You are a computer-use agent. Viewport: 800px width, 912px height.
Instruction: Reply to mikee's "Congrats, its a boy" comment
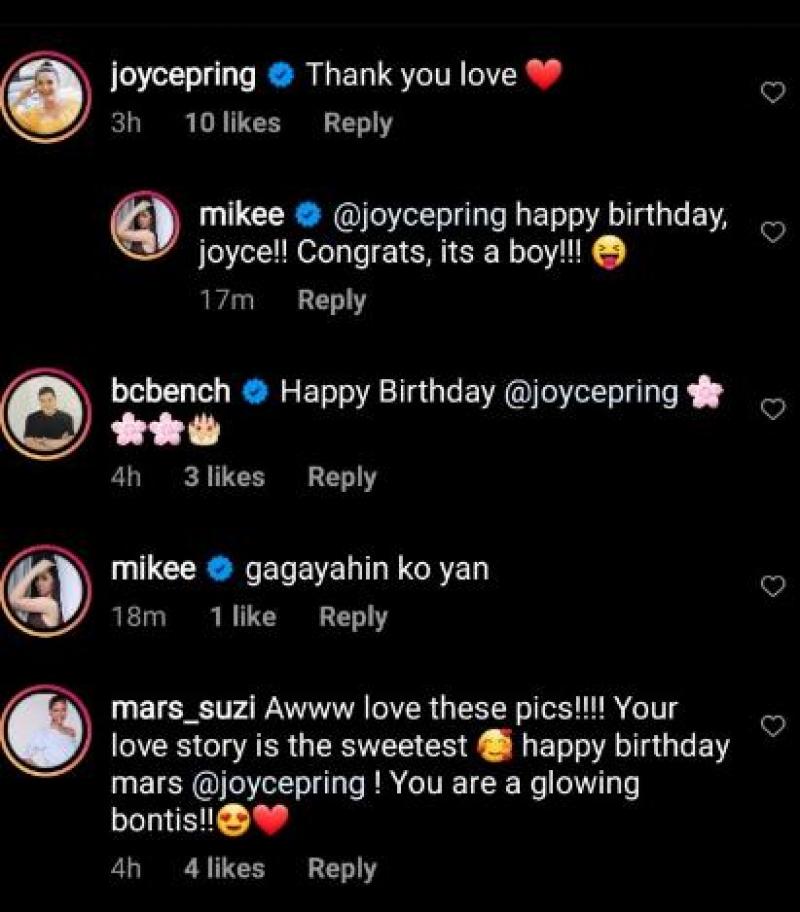coord(331,300)
